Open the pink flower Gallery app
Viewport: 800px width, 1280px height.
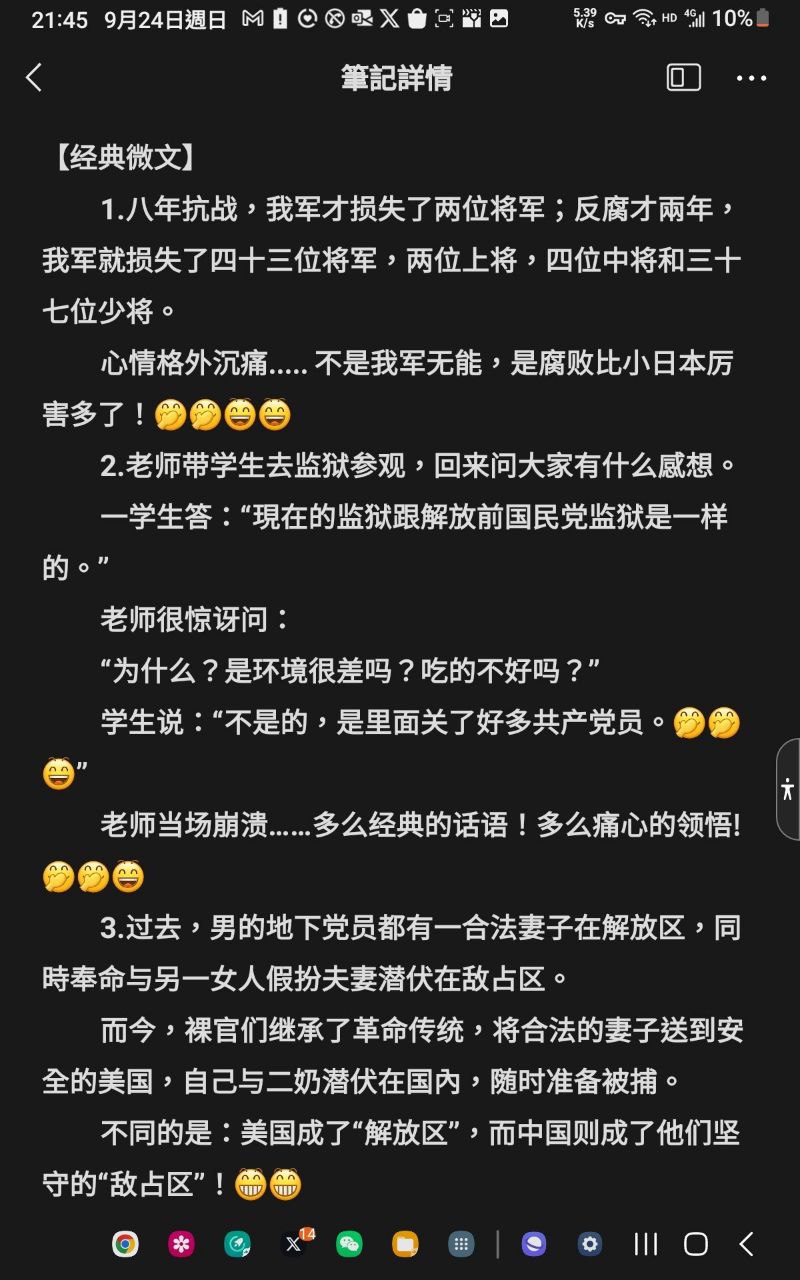181,1244
